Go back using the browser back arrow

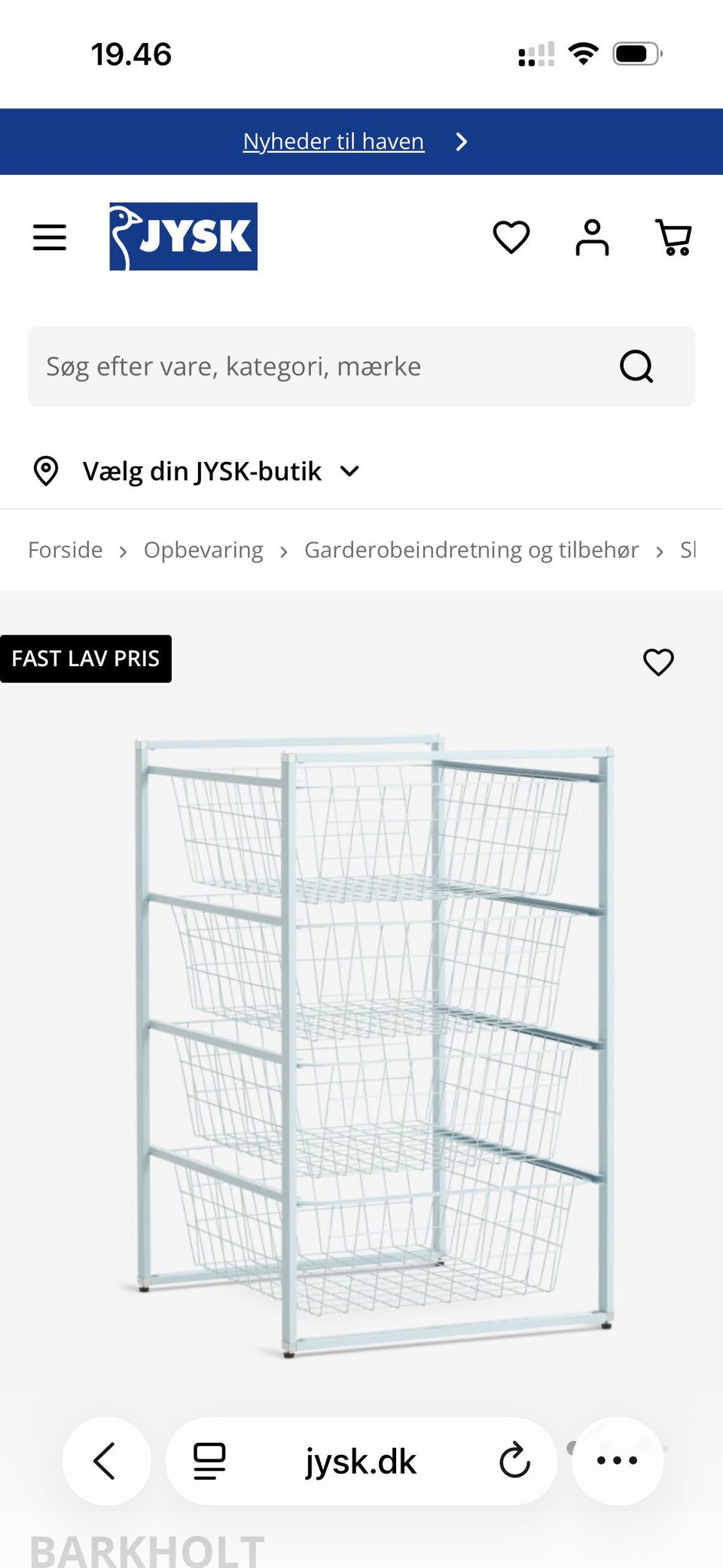105,1459
